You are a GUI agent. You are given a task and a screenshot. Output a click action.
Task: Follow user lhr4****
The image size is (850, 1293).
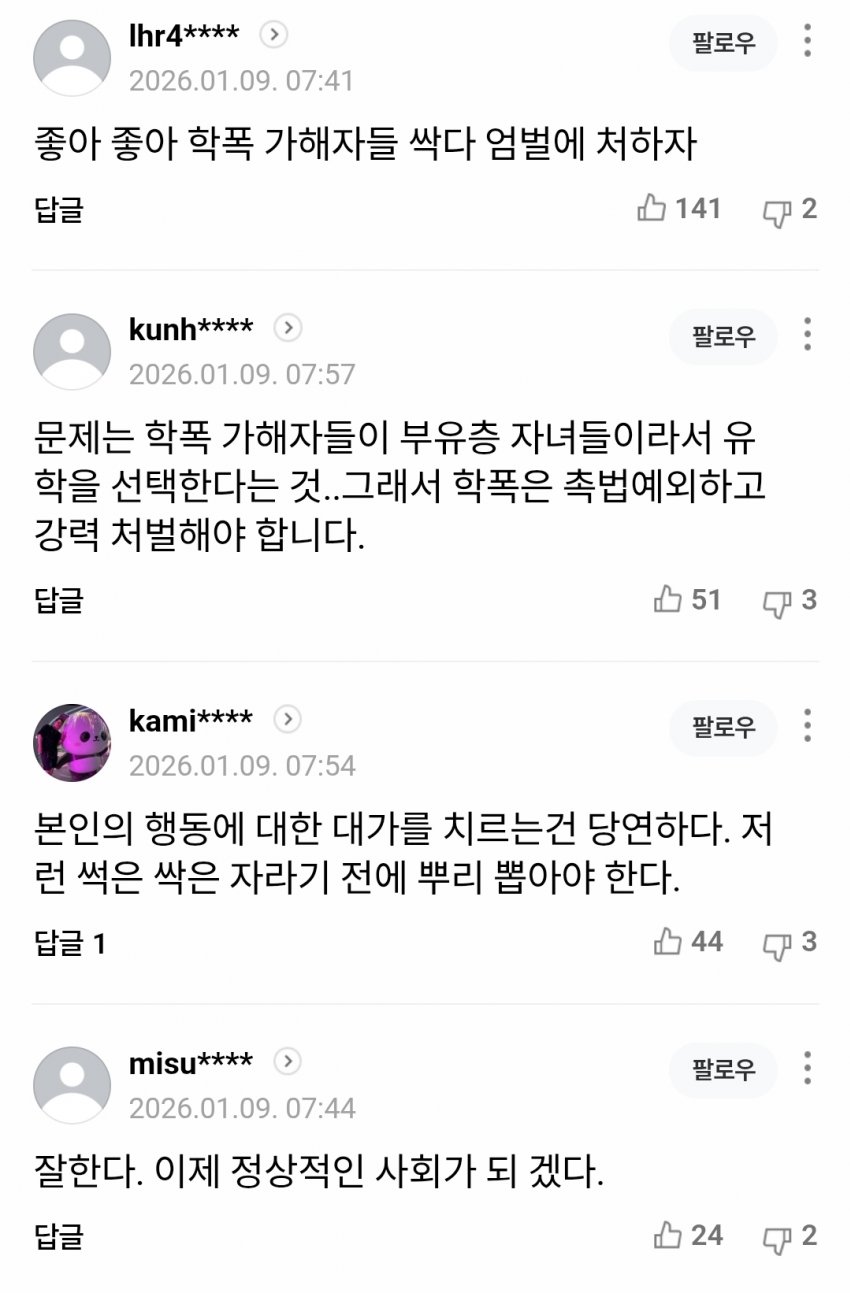[x=722, y=43]
